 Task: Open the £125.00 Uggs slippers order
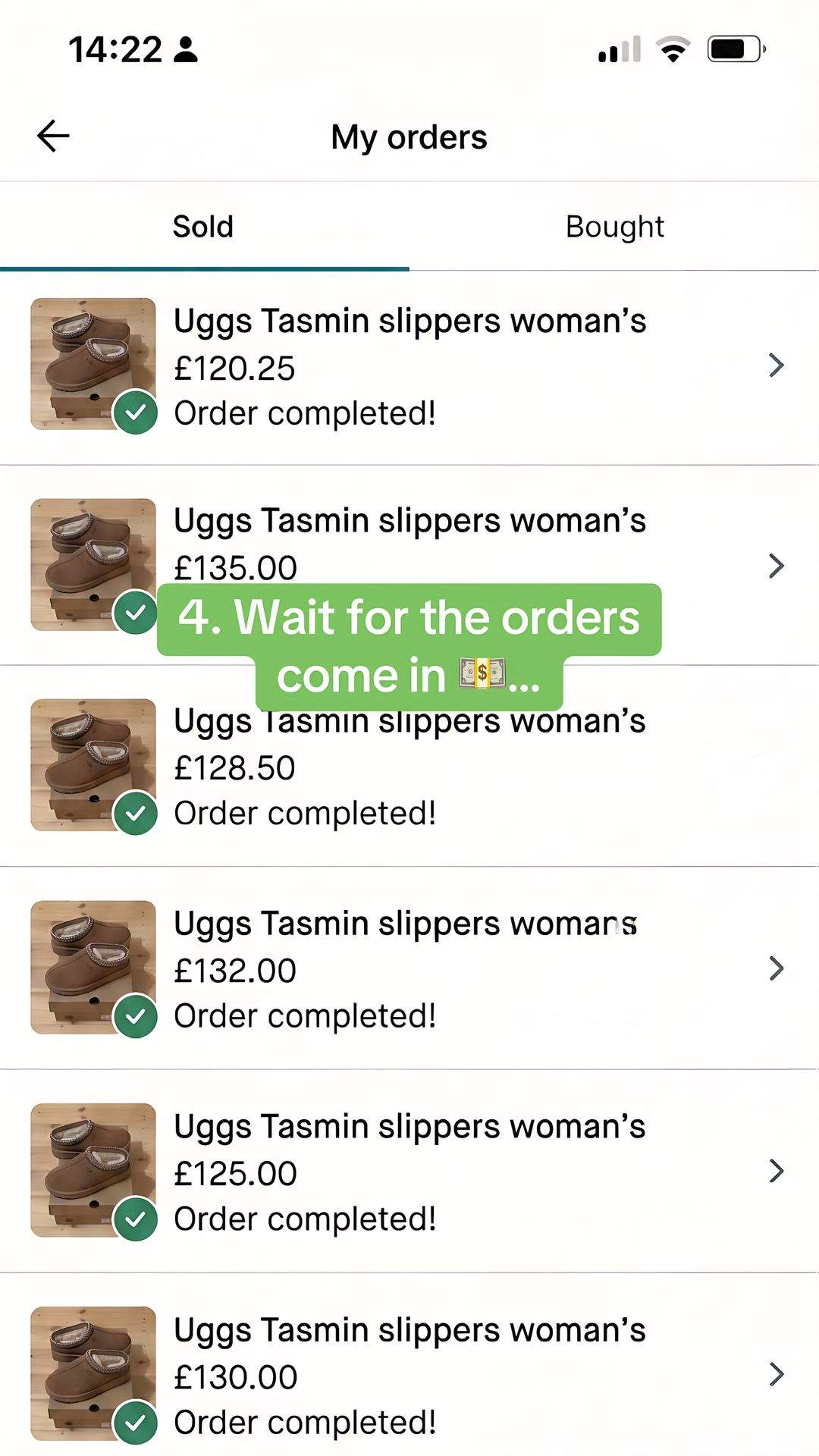click(409, 1172)
